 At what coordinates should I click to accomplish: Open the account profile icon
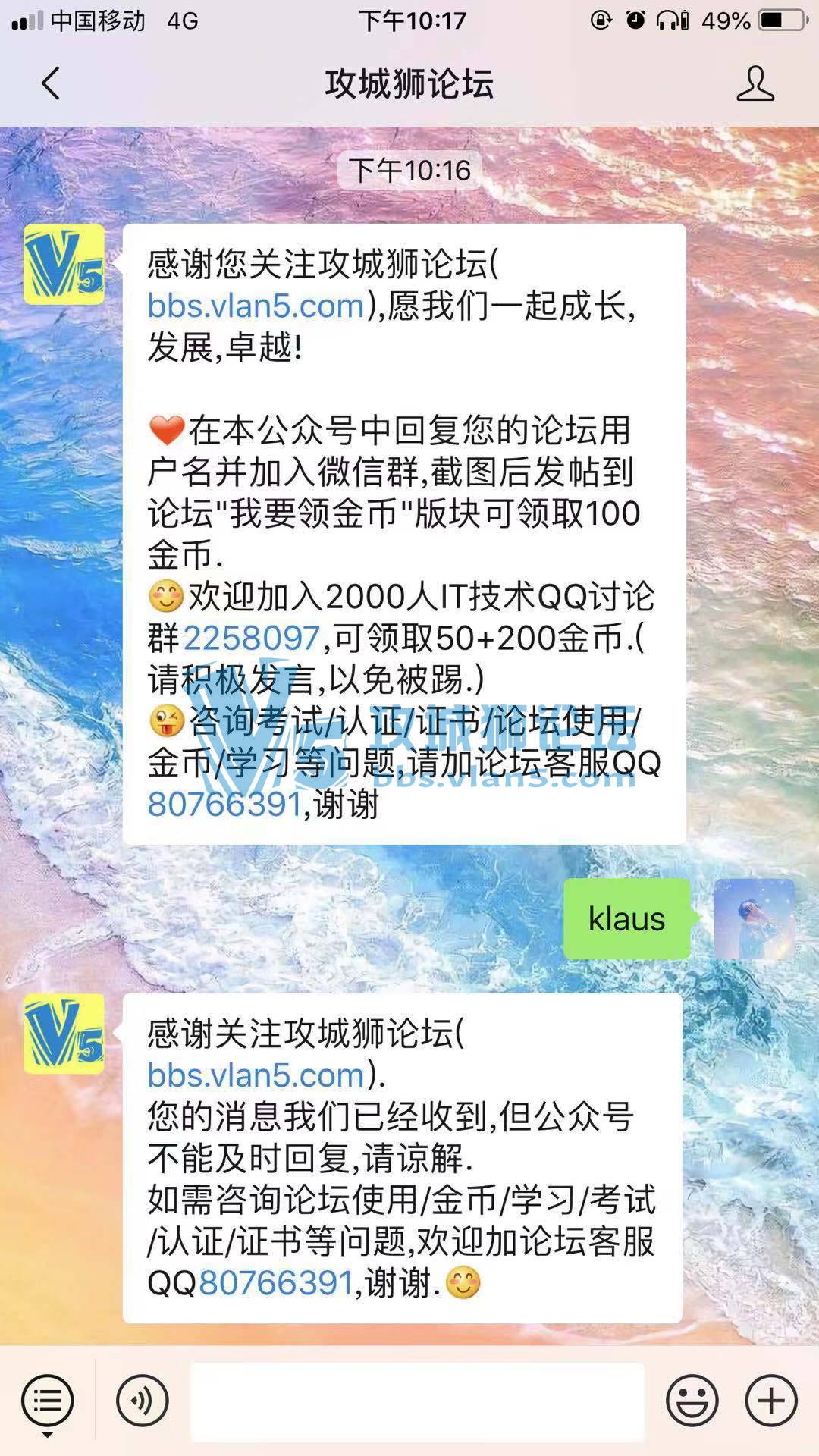point(755,83)
